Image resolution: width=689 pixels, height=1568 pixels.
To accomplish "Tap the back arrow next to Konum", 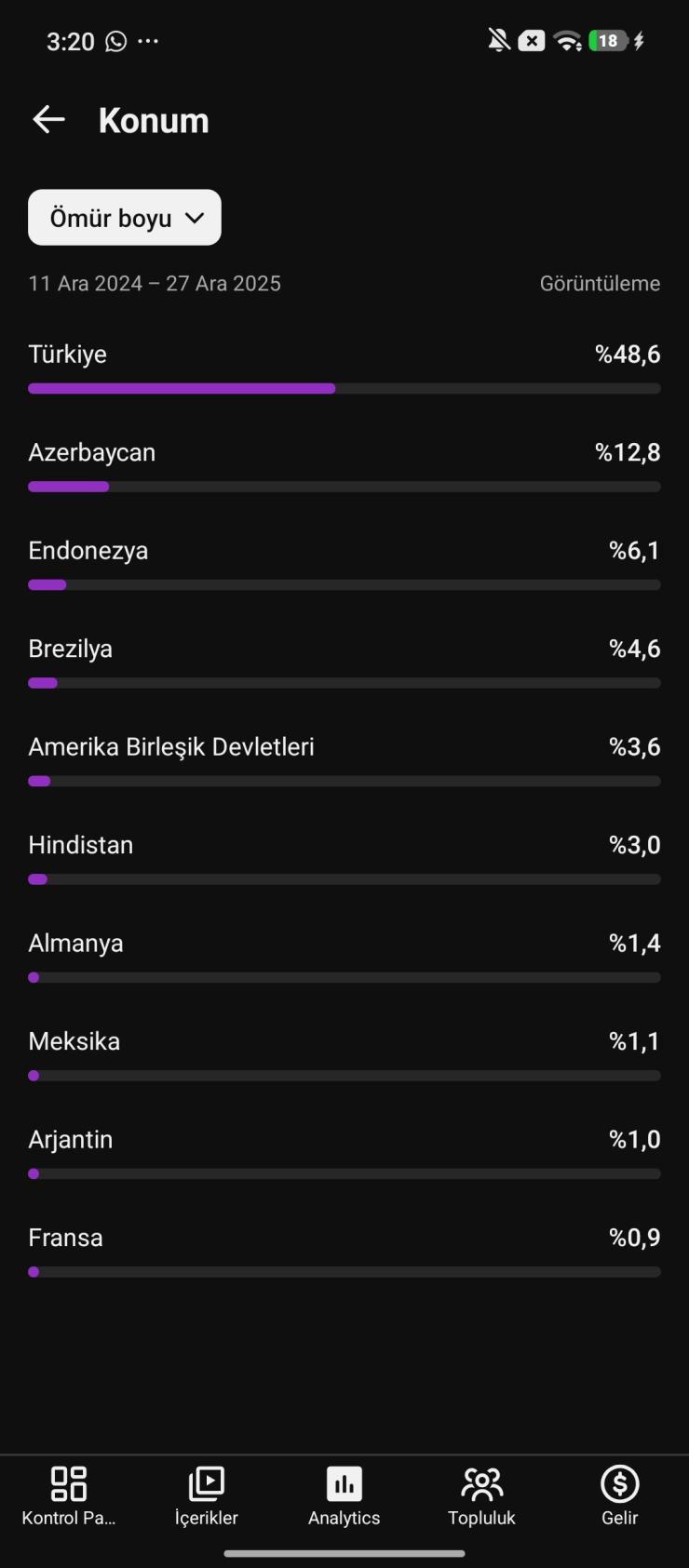I will tap(48, 119).
